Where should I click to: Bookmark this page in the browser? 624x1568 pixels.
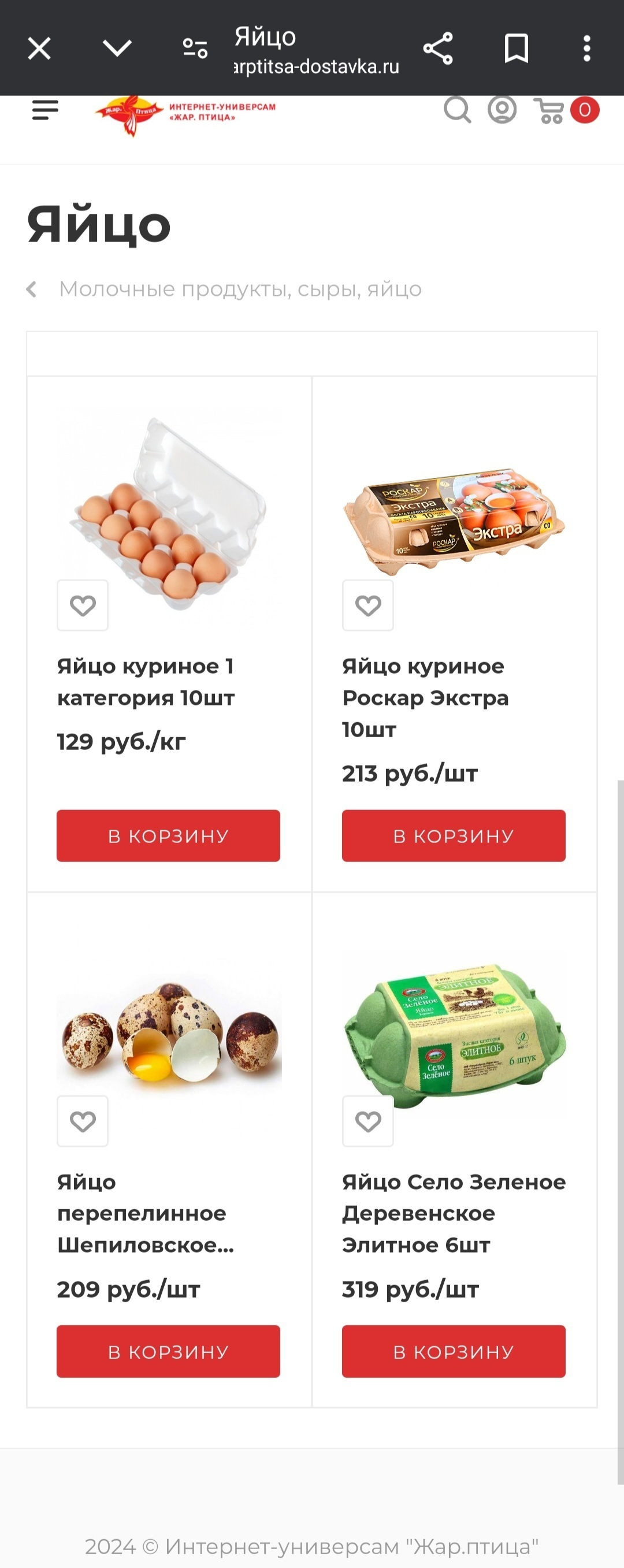517,49
